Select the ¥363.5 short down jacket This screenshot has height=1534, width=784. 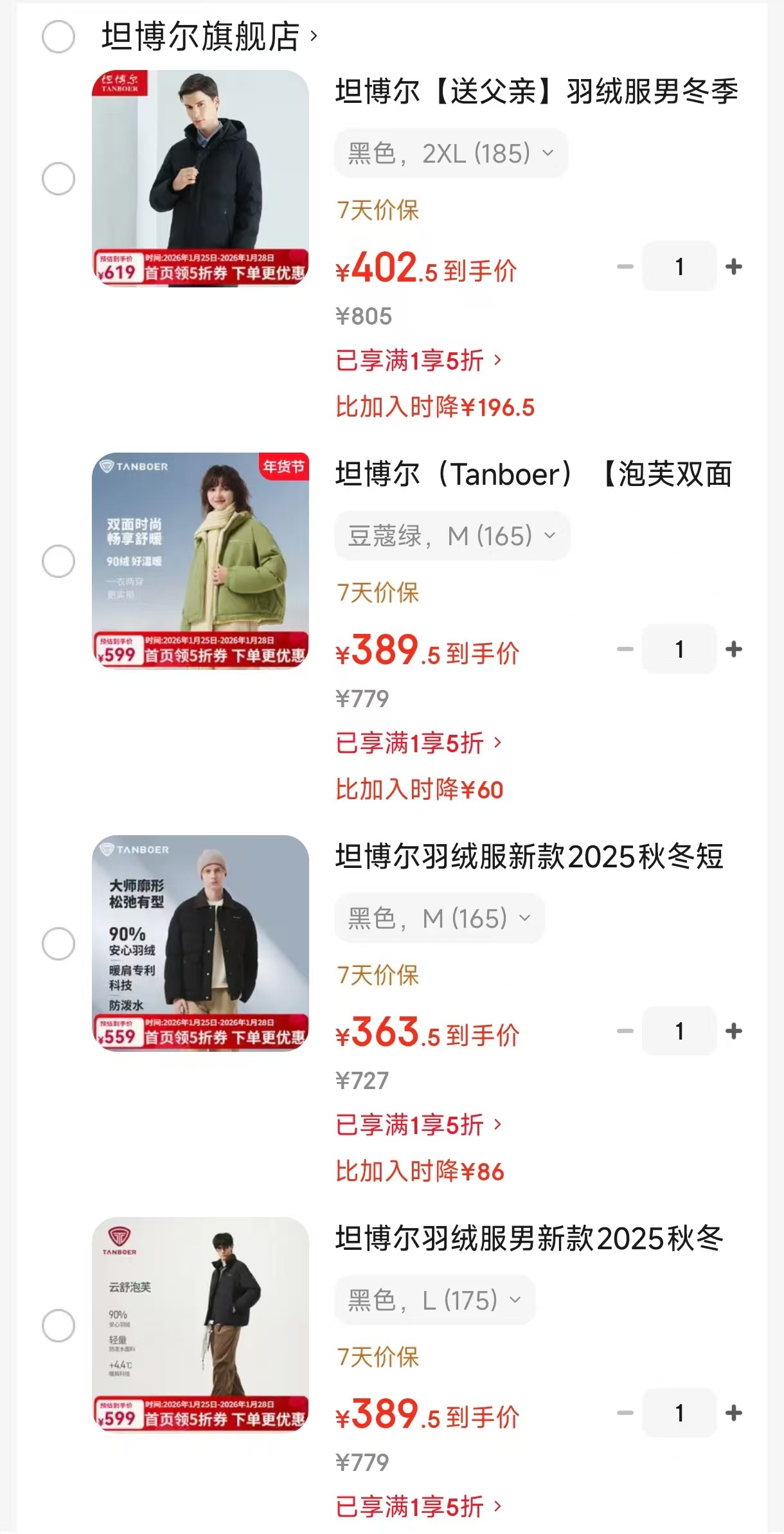point(58,944)
